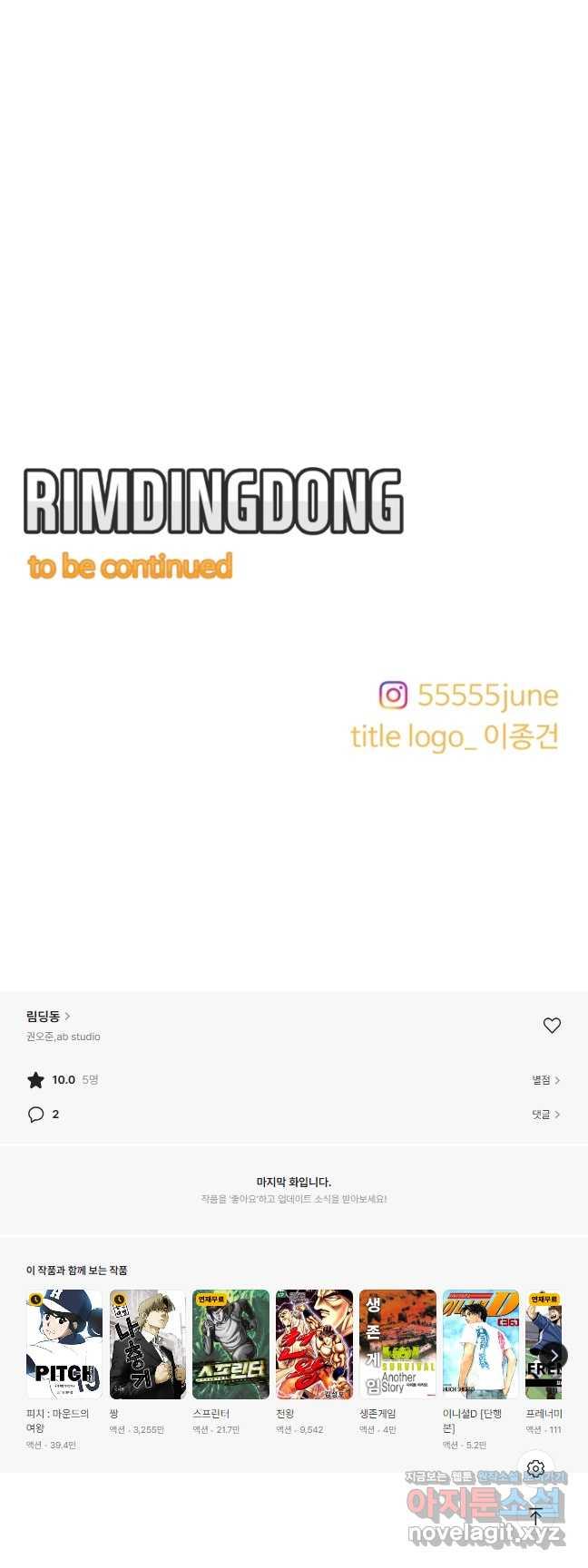588x1568 pixels.
Task: Jump back to top of page
Action: [x=535, y=1516]
